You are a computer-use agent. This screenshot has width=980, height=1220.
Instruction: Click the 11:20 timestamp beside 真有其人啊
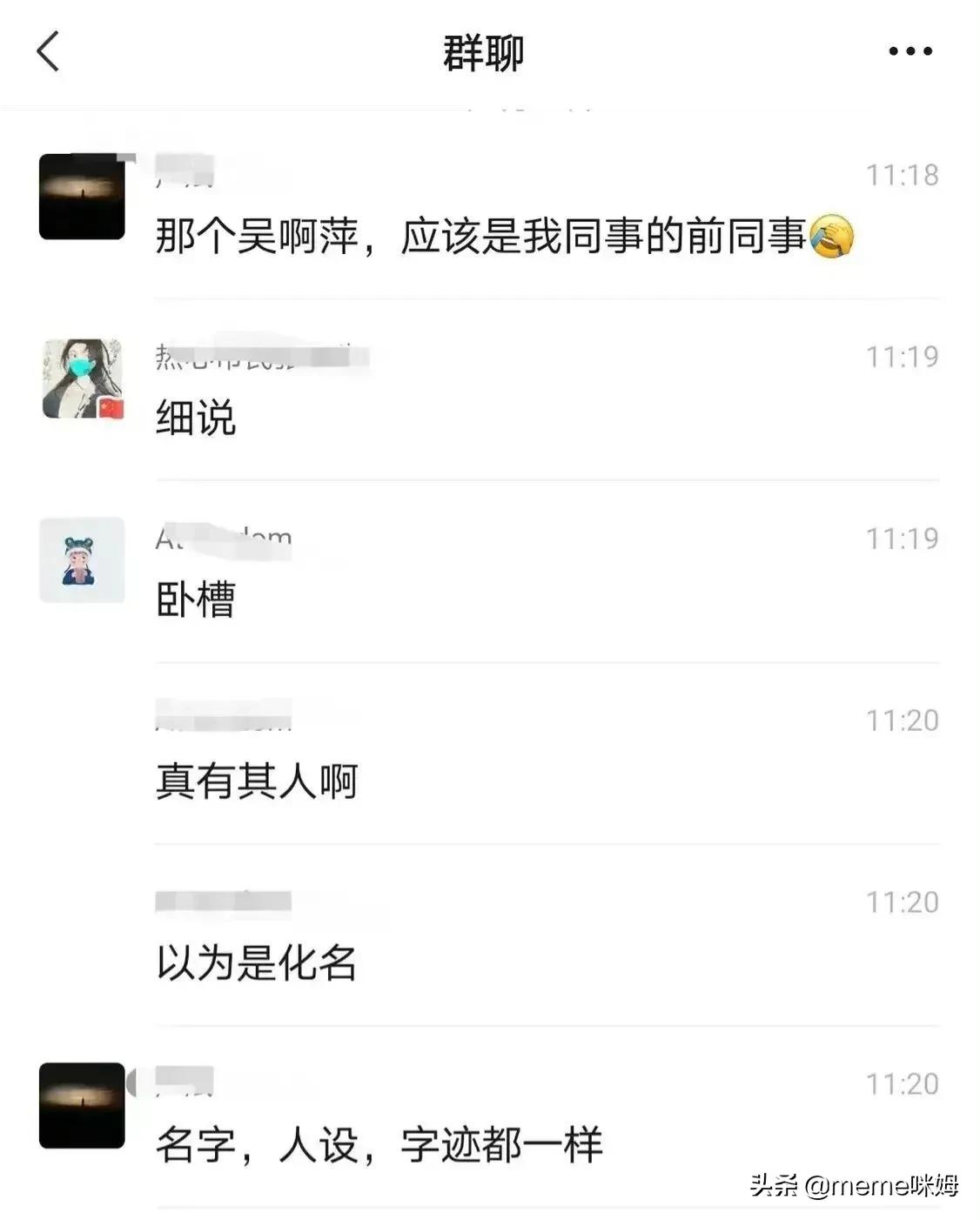[903, 719]
